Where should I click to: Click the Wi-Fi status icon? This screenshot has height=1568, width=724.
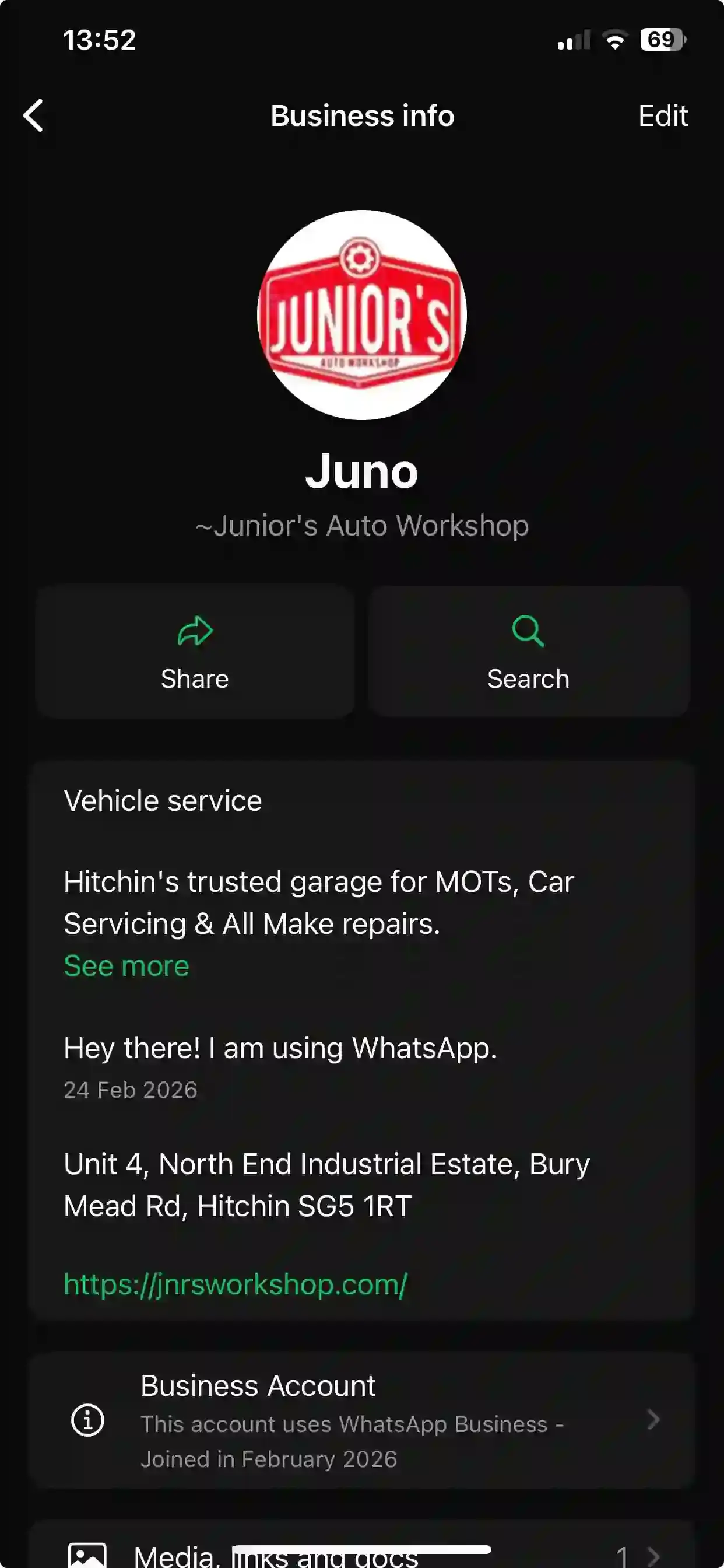coord(614,40)
